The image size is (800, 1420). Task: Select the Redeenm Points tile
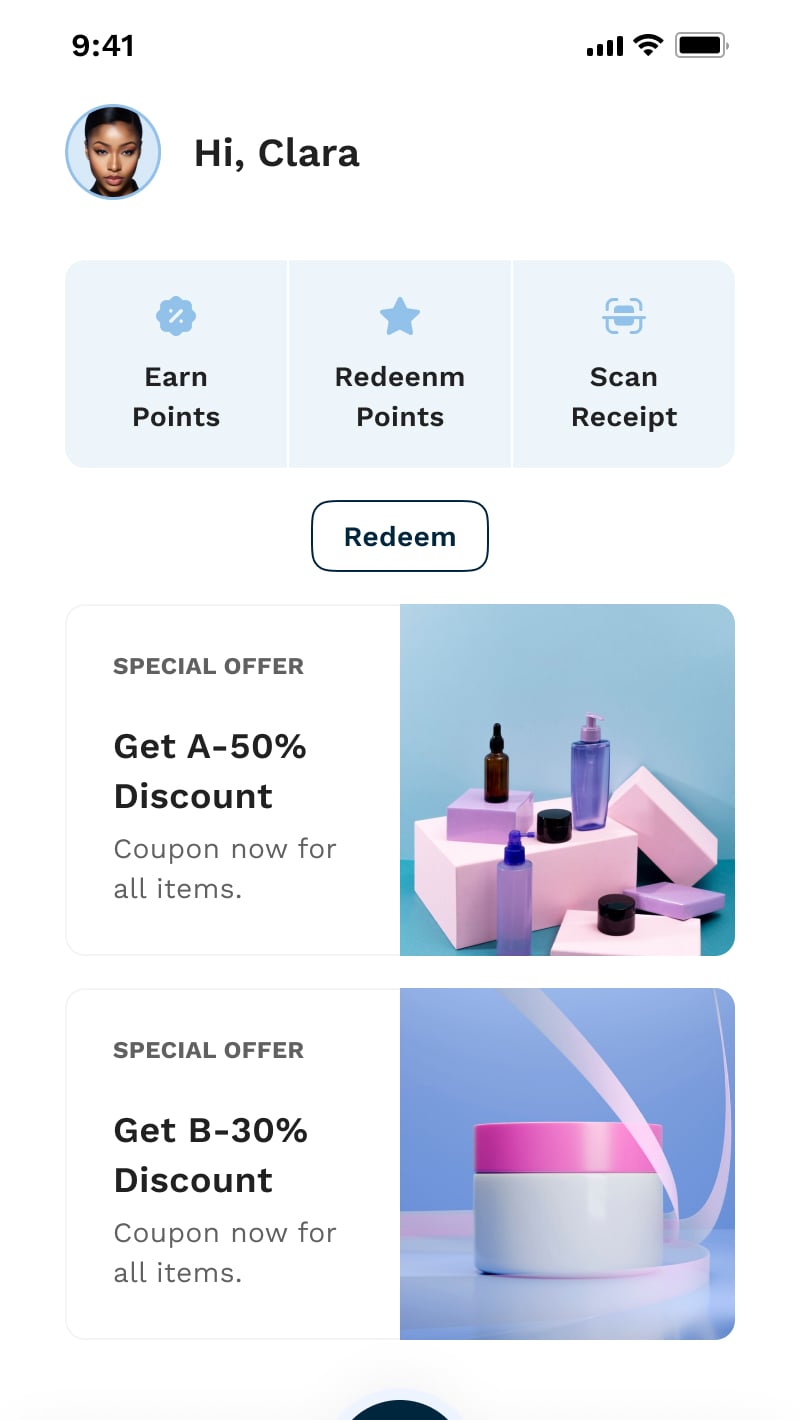[400, 363]
